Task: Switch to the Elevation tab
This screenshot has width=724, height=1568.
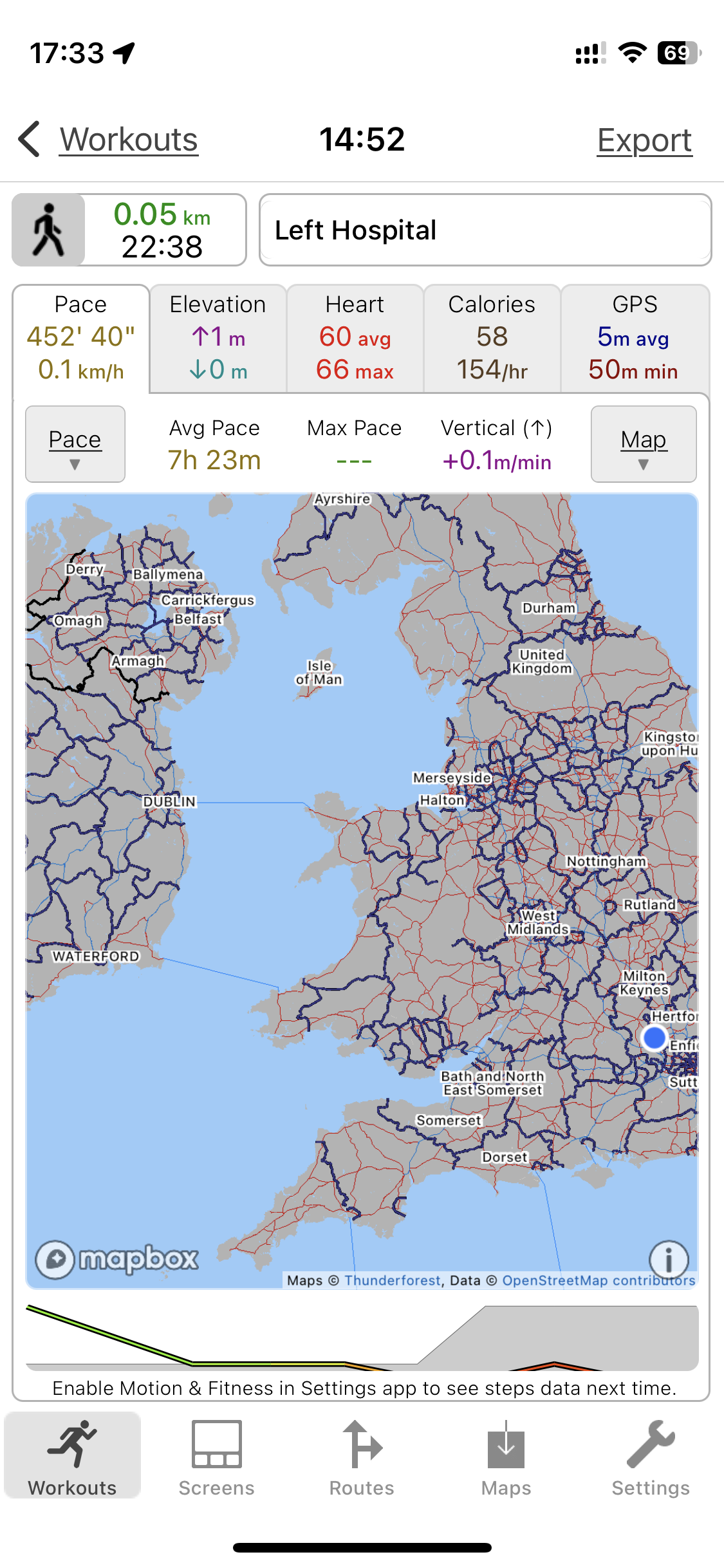Action: pos(218,338)
